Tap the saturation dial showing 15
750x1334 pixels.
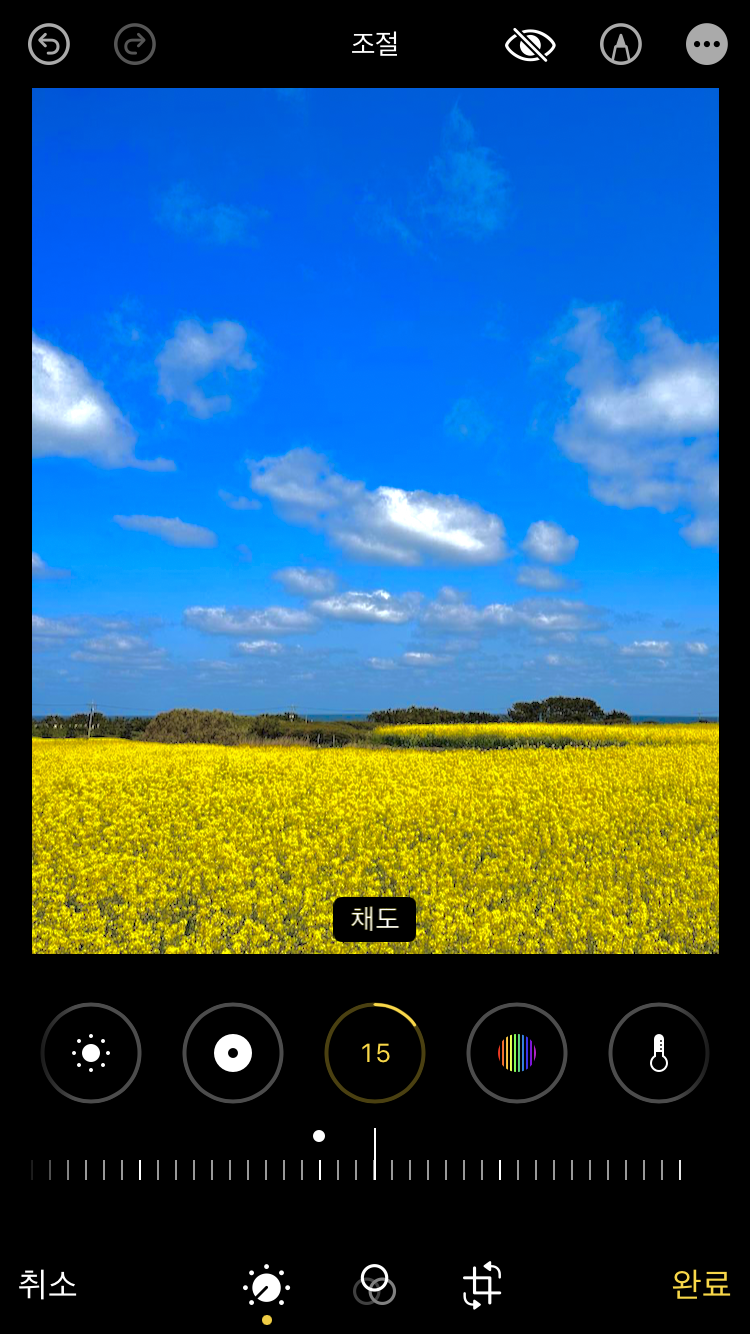pos(375,1053)
